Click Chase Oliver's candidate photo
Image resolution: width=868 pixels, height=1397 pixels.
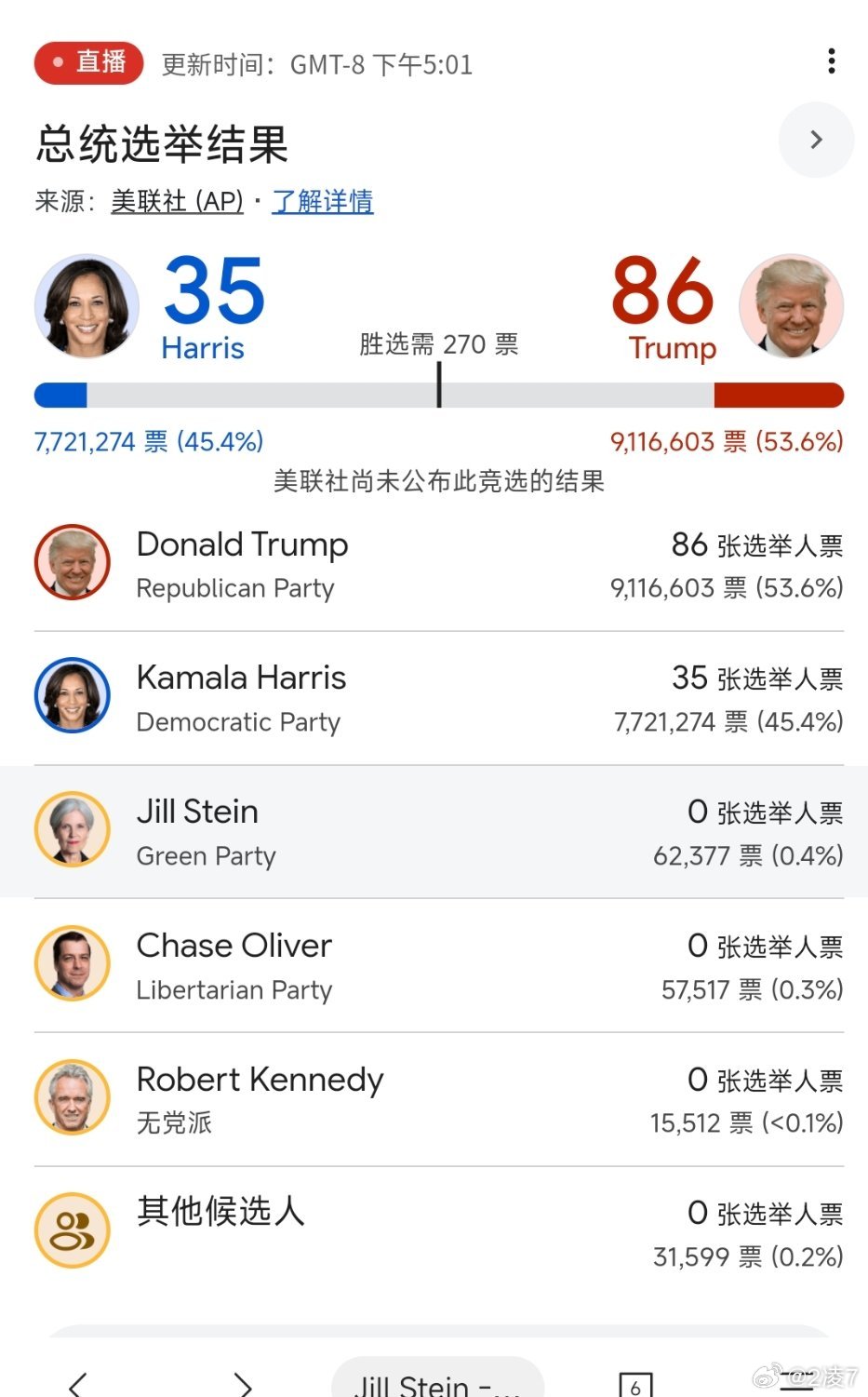pos(72,964)
